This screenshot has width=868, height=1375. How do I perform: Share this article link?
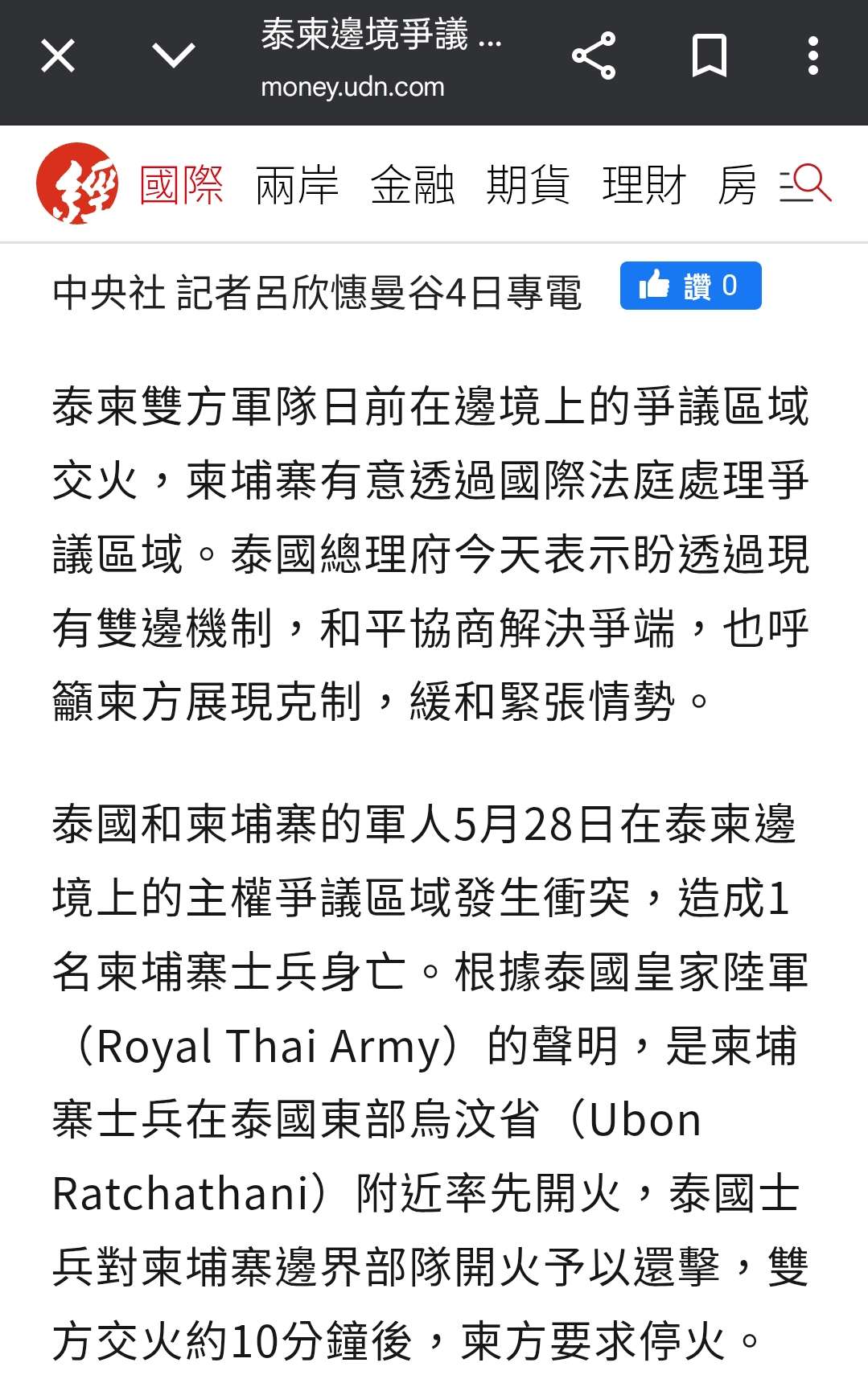tap(594, 56)
